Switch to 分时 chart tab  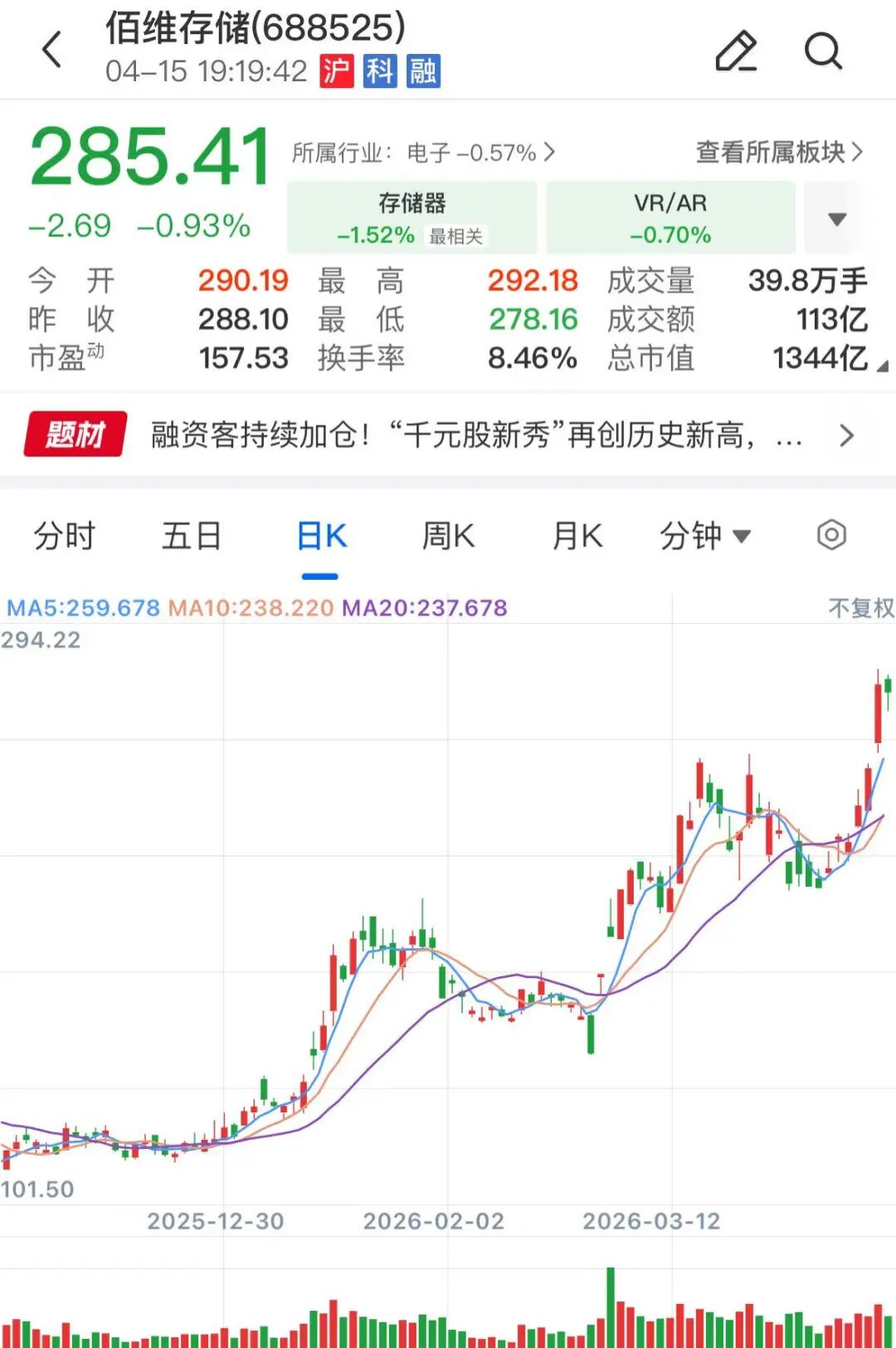click(65, 536)
